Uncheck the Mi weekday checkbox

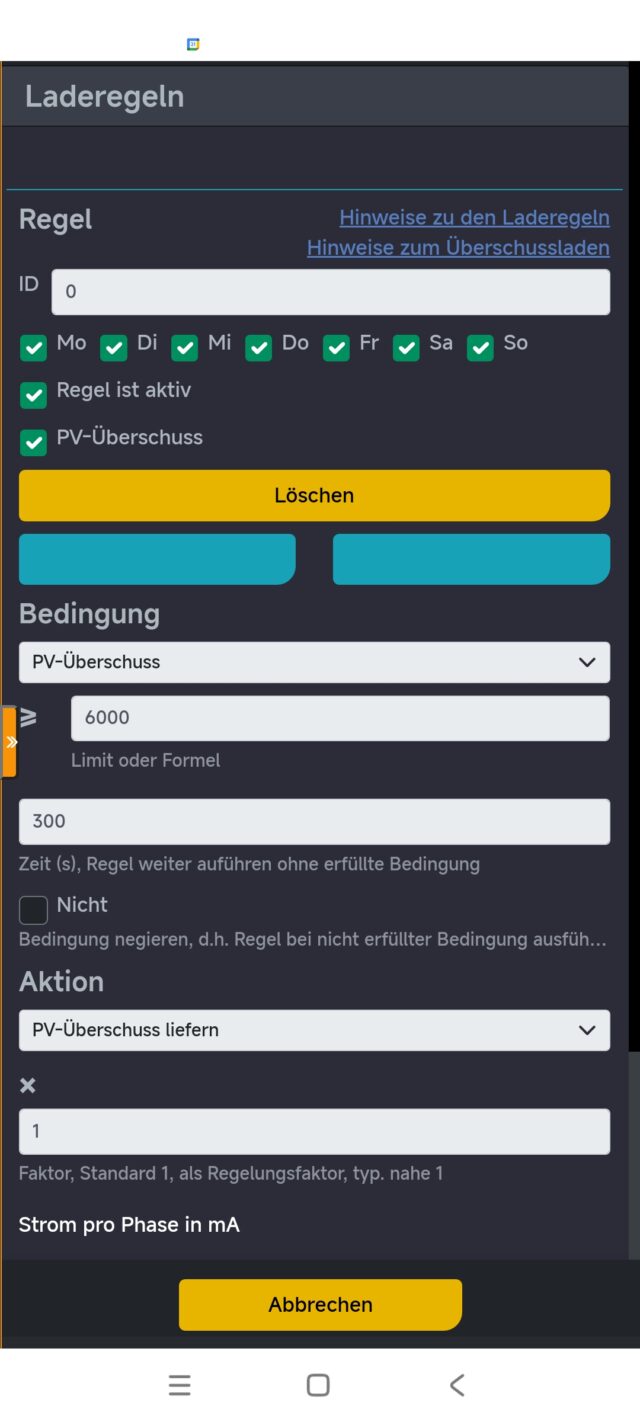tap(185, 347)
